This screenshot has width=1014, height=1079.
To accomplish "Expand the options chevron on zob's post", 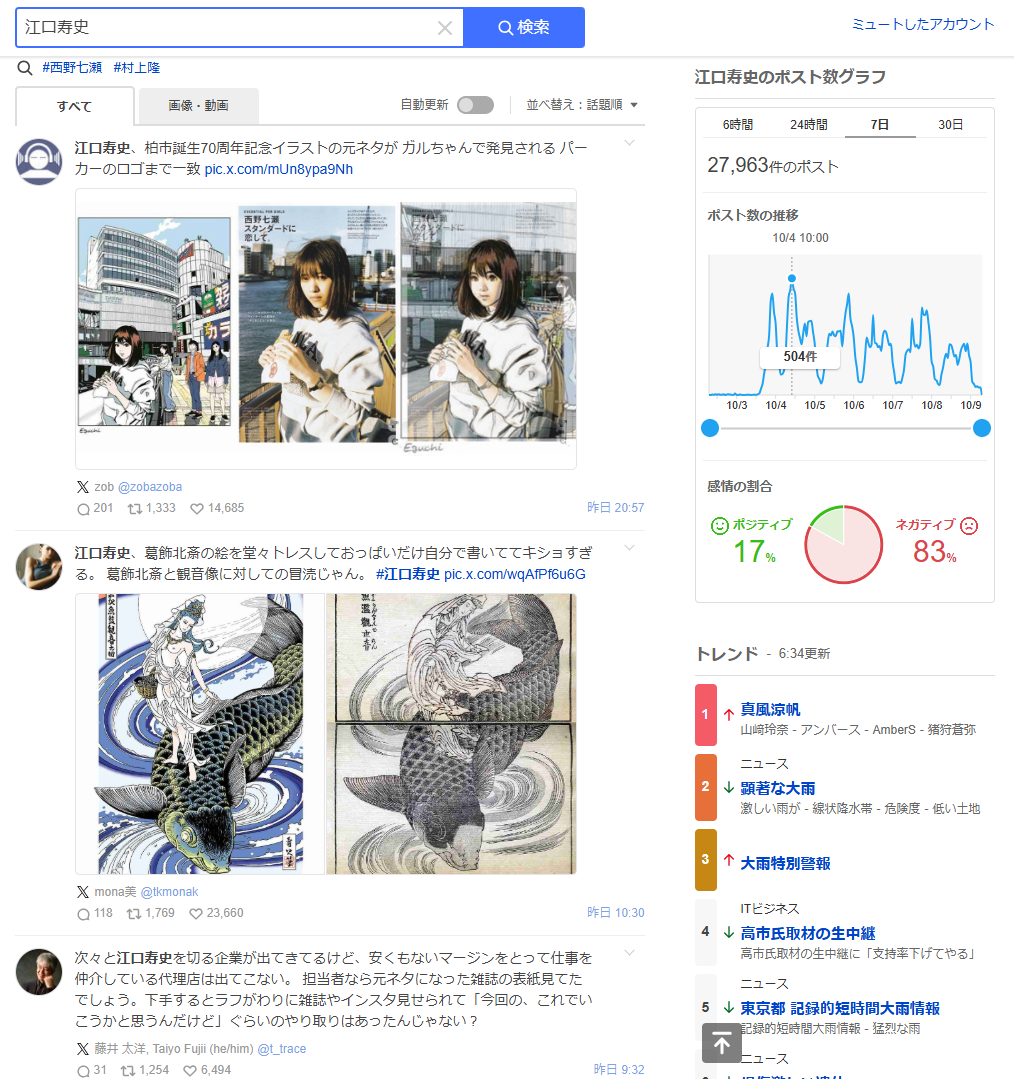I will tap(629, 143).
